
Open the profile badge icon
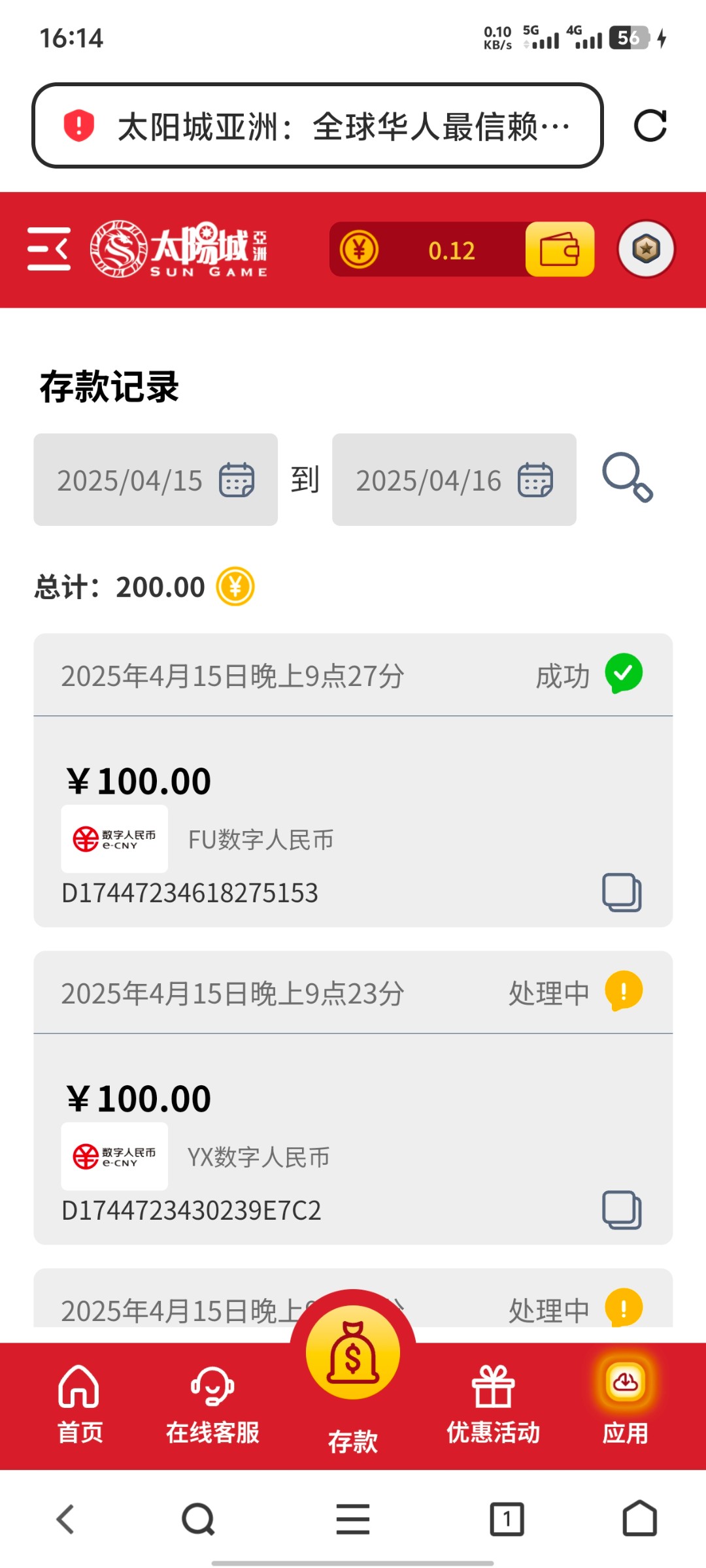point(646,249)
